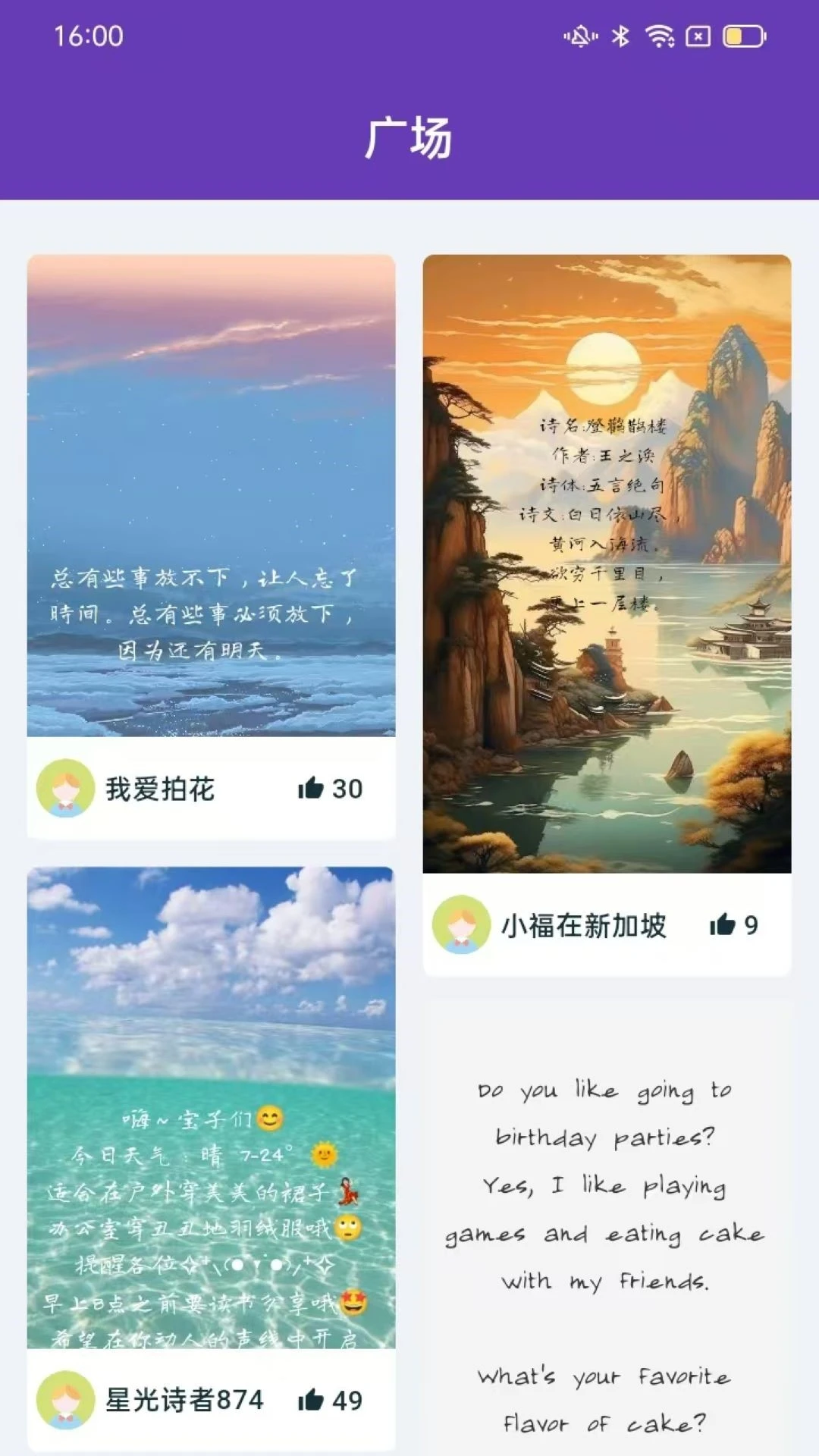Open 星光诗者874's avatar profile
Screen dimensions: 819x1456
[65, 1400]
